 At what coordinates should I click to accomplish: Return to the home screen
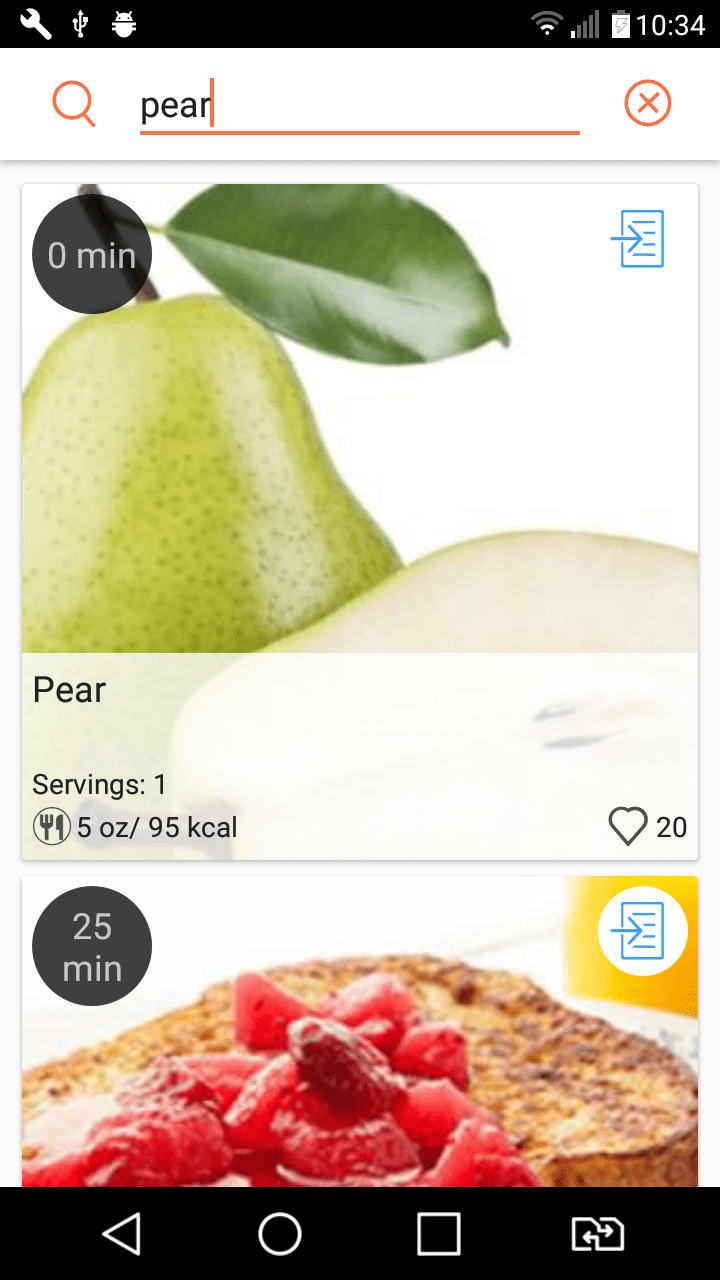(x=280, y=1234)
